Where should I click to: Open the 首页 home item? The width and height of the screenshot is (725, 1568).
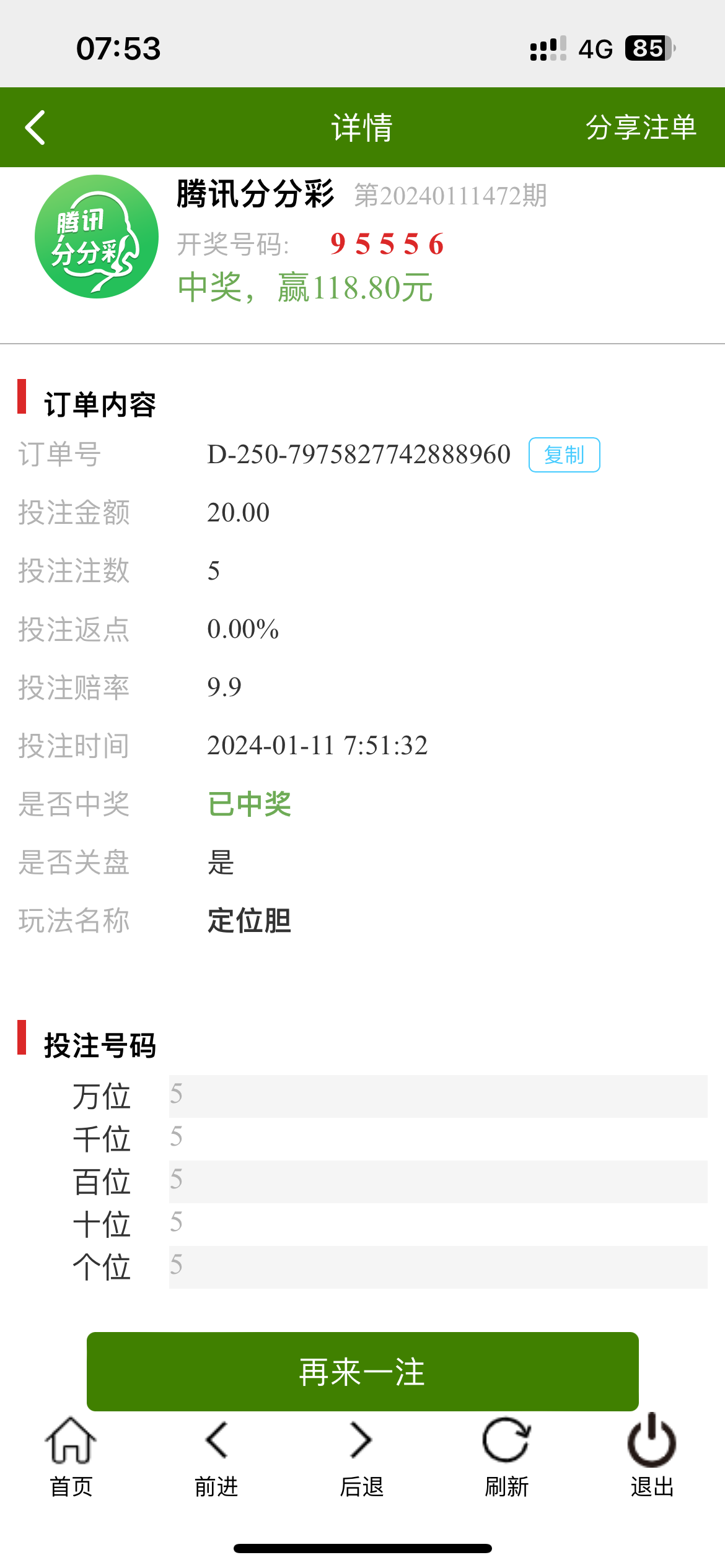tap(71, 1455)
